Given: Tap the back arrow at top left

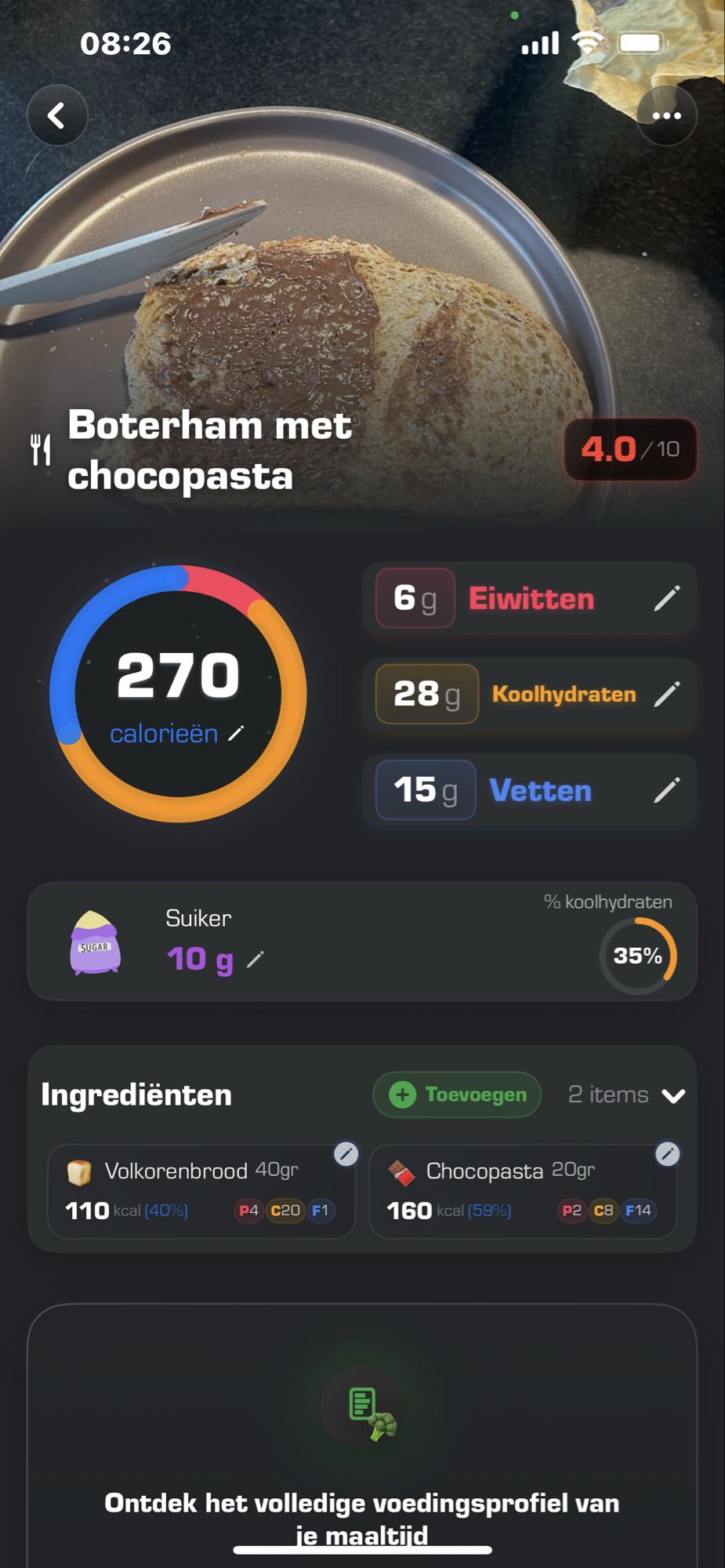Looking at the screenshot, I should coord(56,114).
